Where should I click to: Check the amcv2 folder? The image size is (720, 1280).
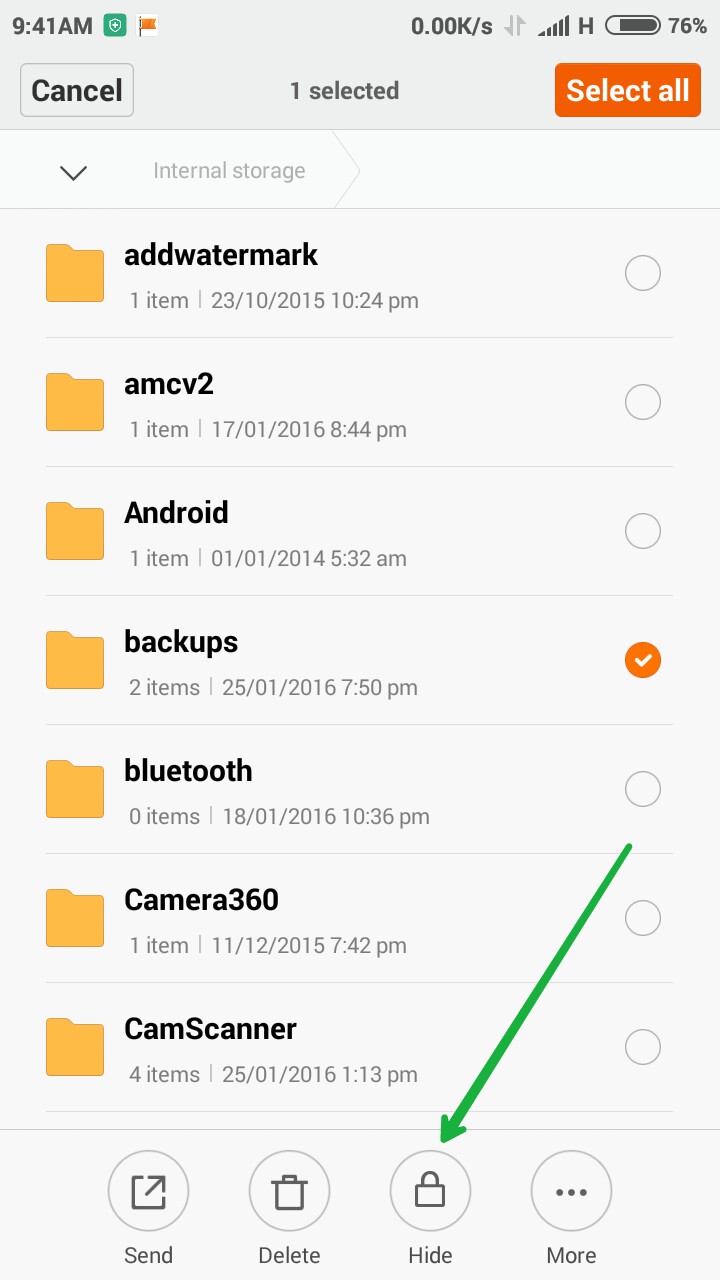click(642, 402)
